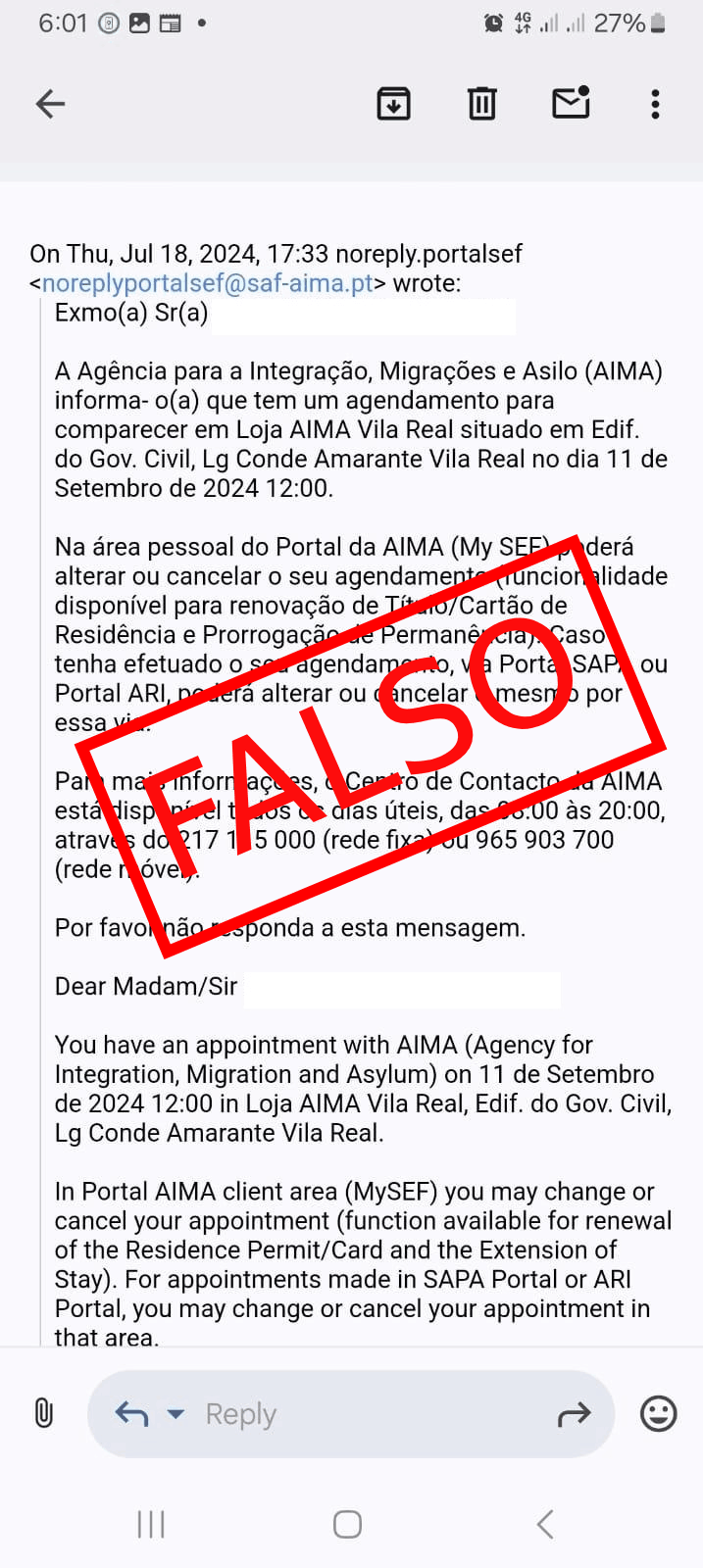Forward this email
Screen dimensions: 703x1568
[574, 1414]
